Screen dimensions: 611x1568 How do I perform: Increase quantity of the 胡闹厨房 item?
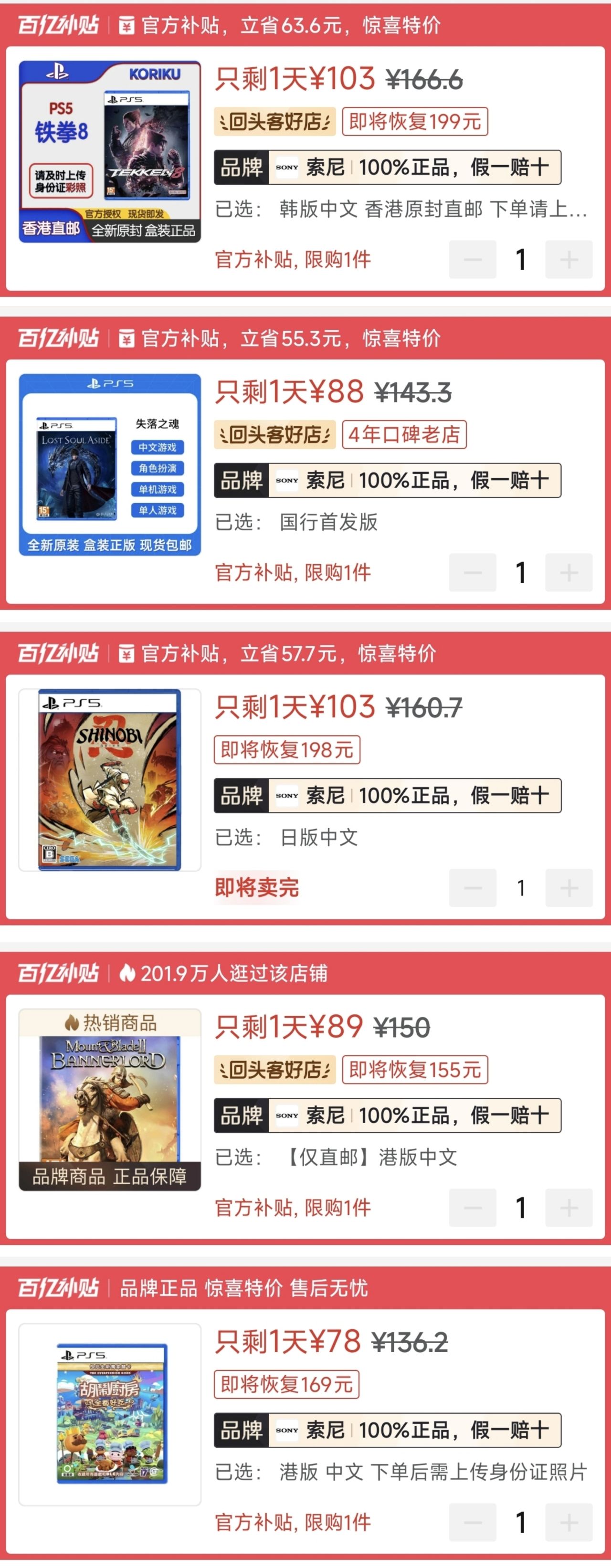click(x=569, y=1522)
